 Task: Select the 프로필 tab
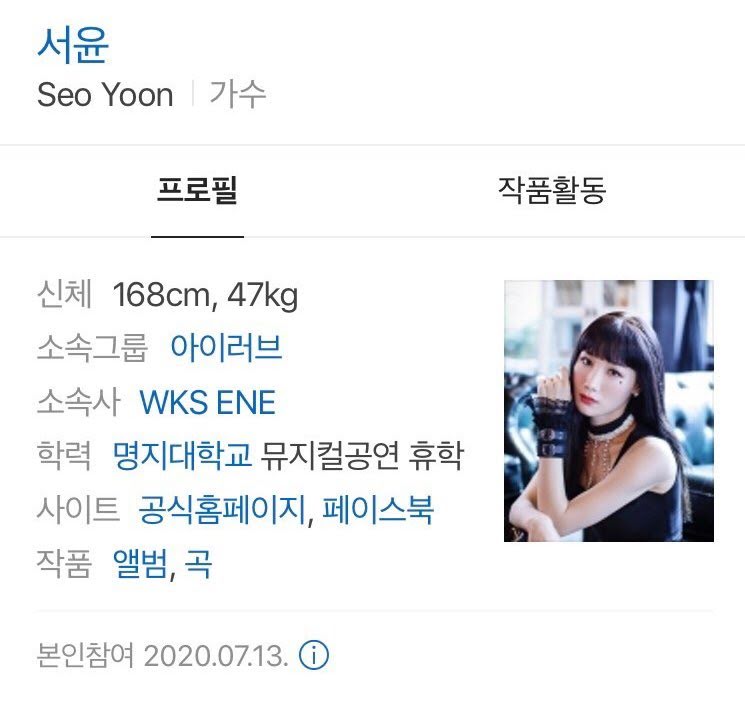point(197,190)
